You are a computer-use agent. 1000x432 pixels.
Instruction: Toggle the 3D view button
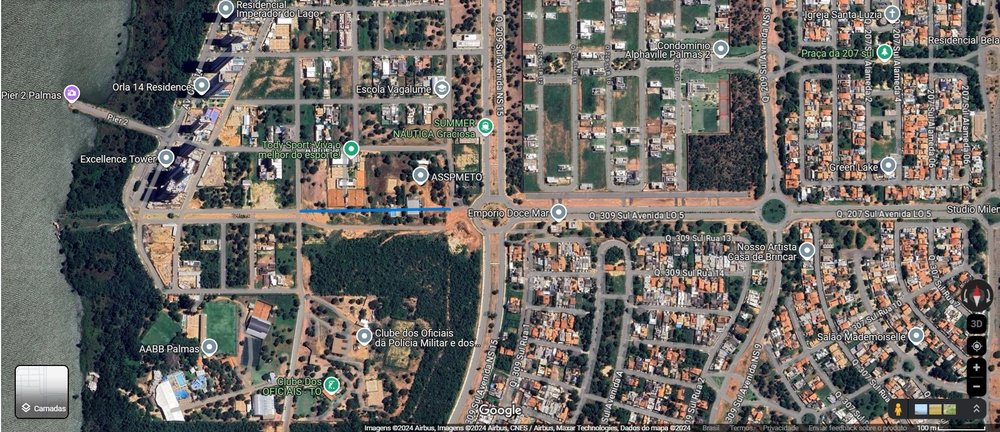[977, 325]
